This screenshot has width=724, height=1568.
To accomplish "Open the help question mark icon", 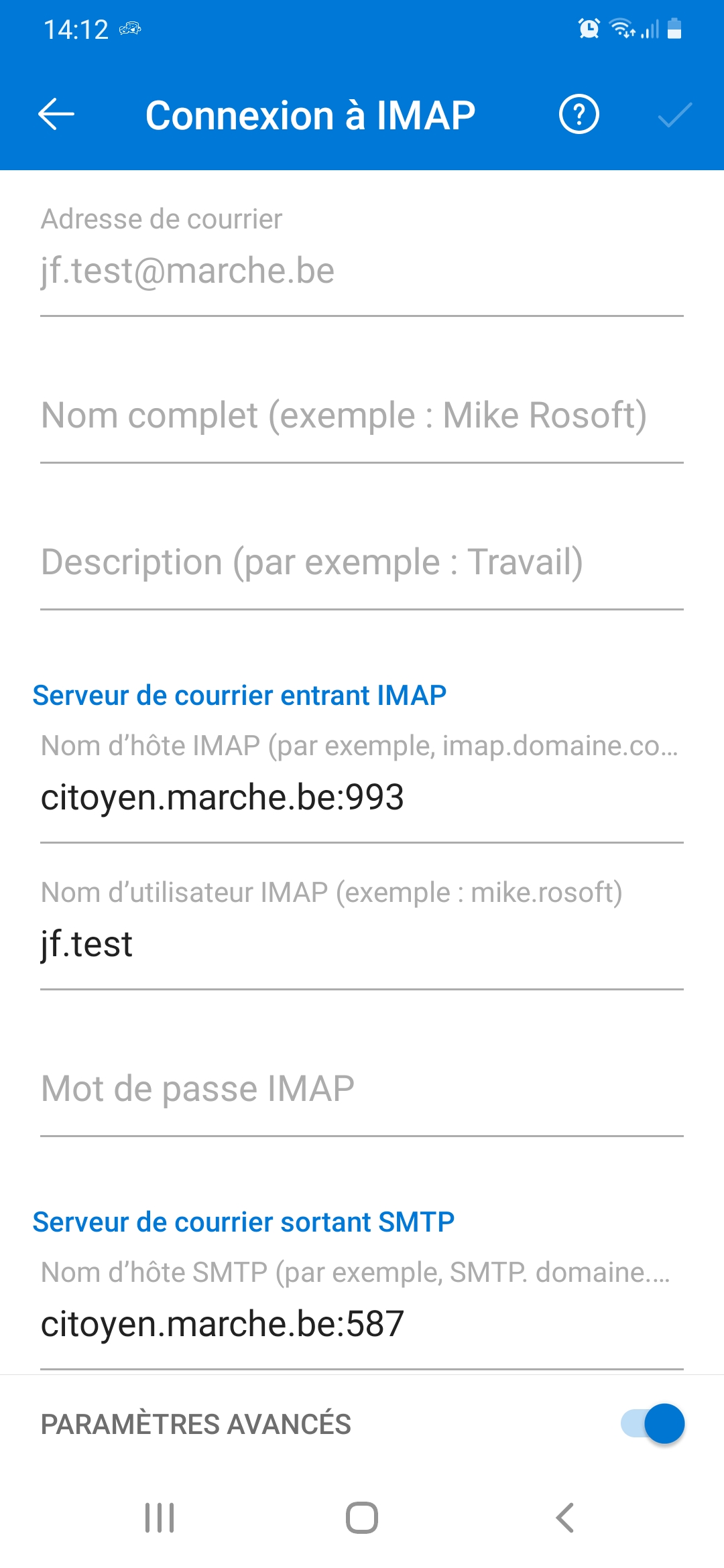I will click(x=579, y=115).
